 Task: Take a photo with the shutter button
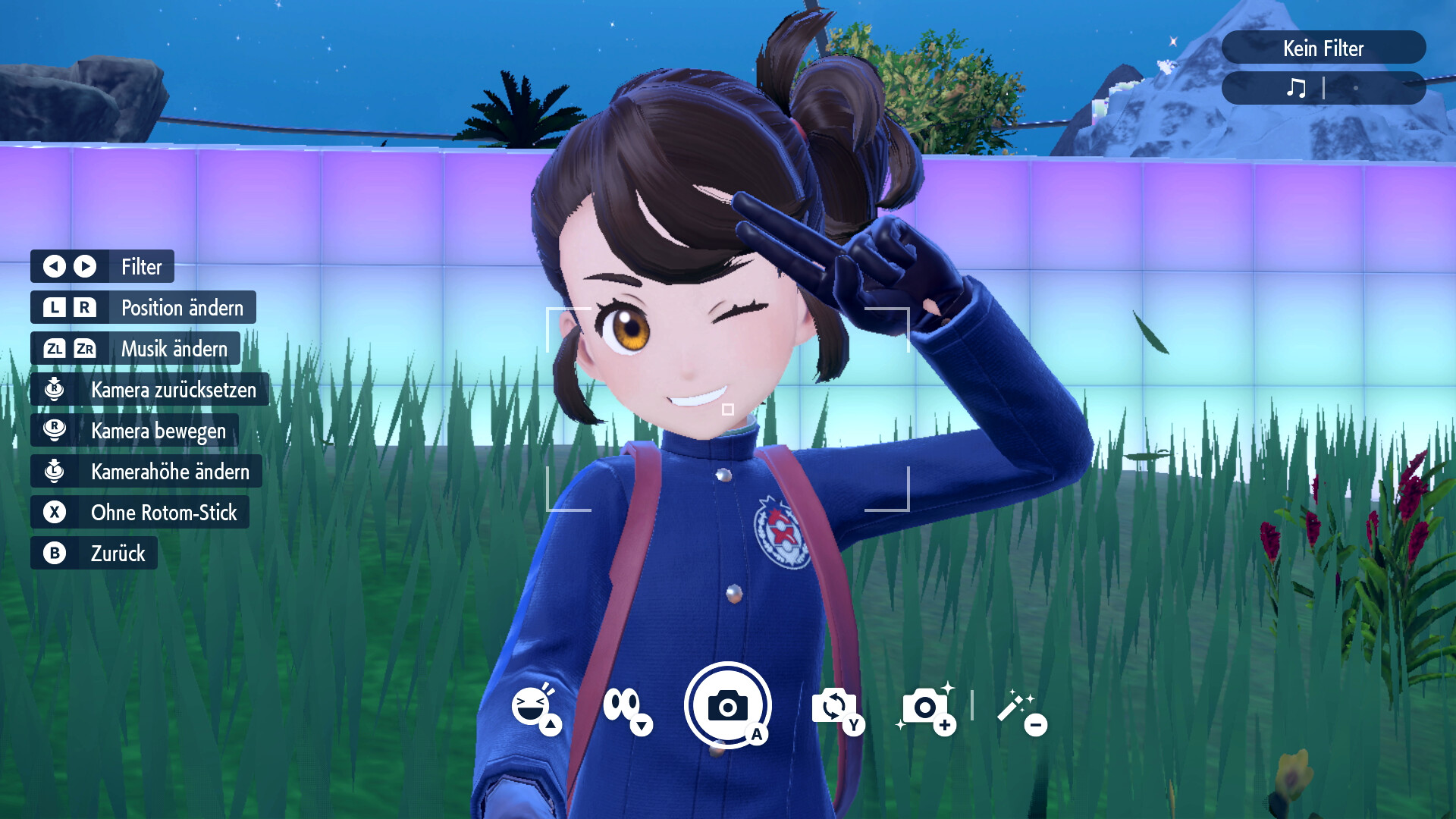[x=727, y=705]
